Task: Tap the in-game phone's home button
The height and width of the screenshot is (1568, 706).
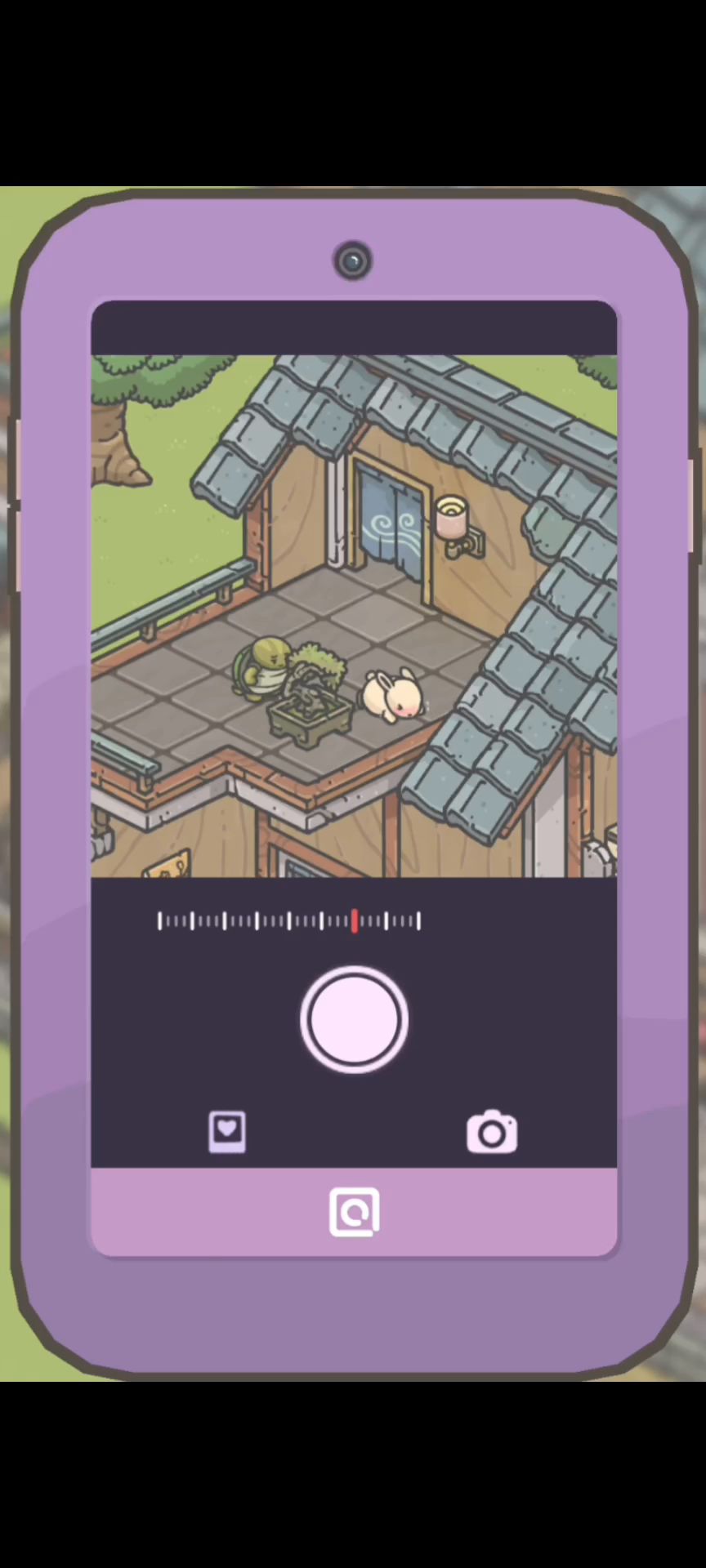Action: (354, 1212)
